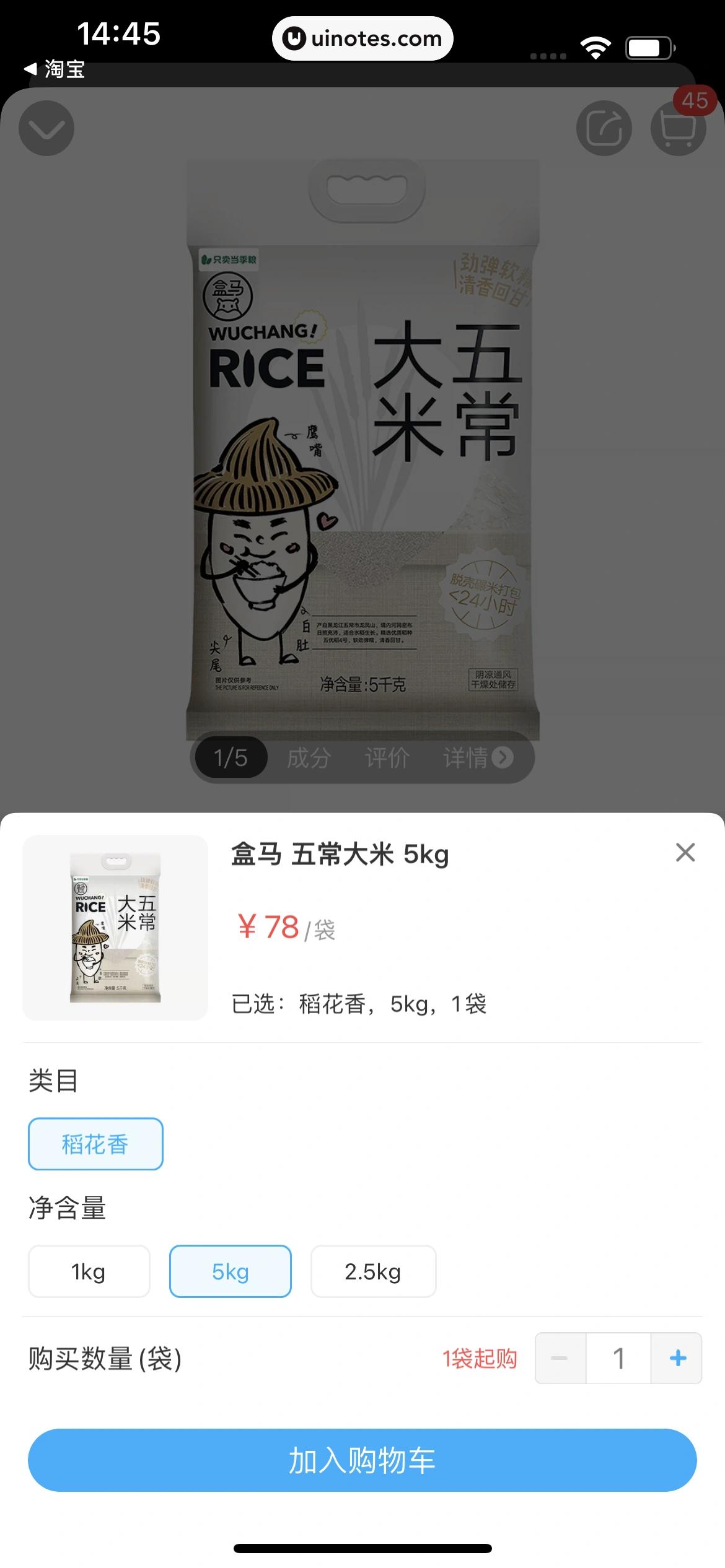
Task: Switch to the 评价 tab
Action: click(x=389, y=757)
